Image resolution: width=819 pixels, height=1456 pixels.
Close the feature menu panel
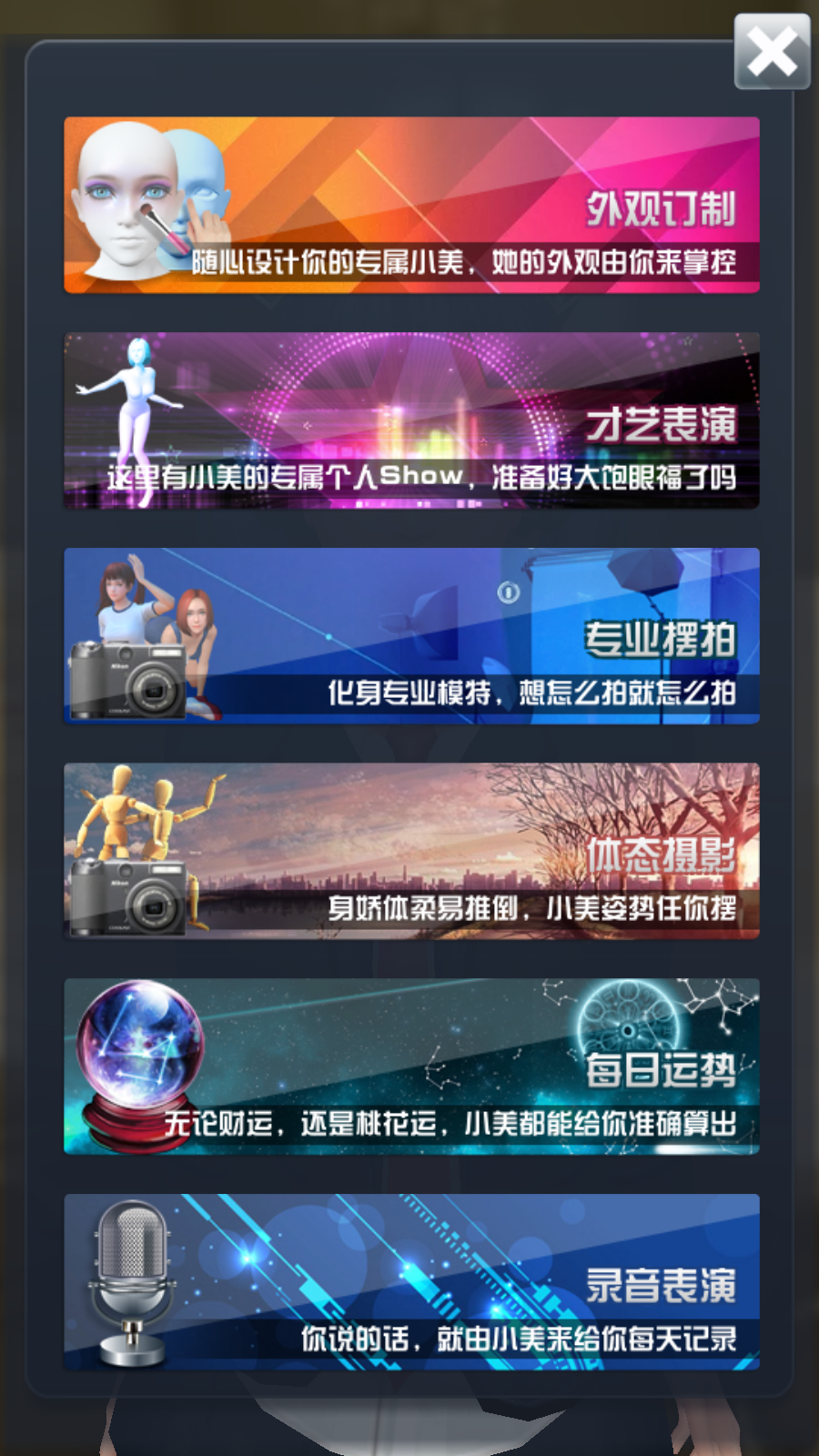coord(772,52)
